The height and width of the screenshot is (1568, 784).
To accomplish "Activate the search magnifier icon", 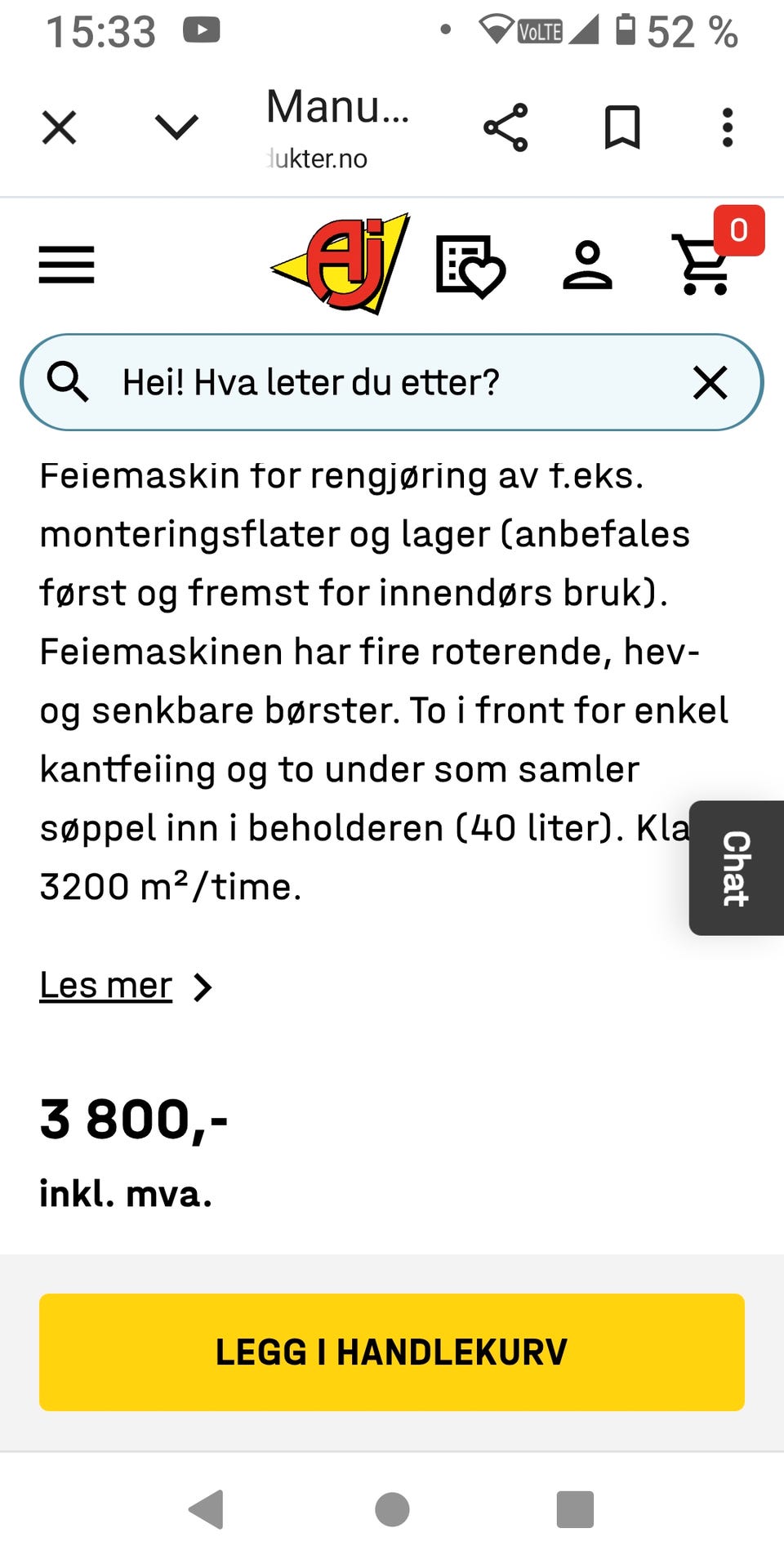I will [68, 381].
